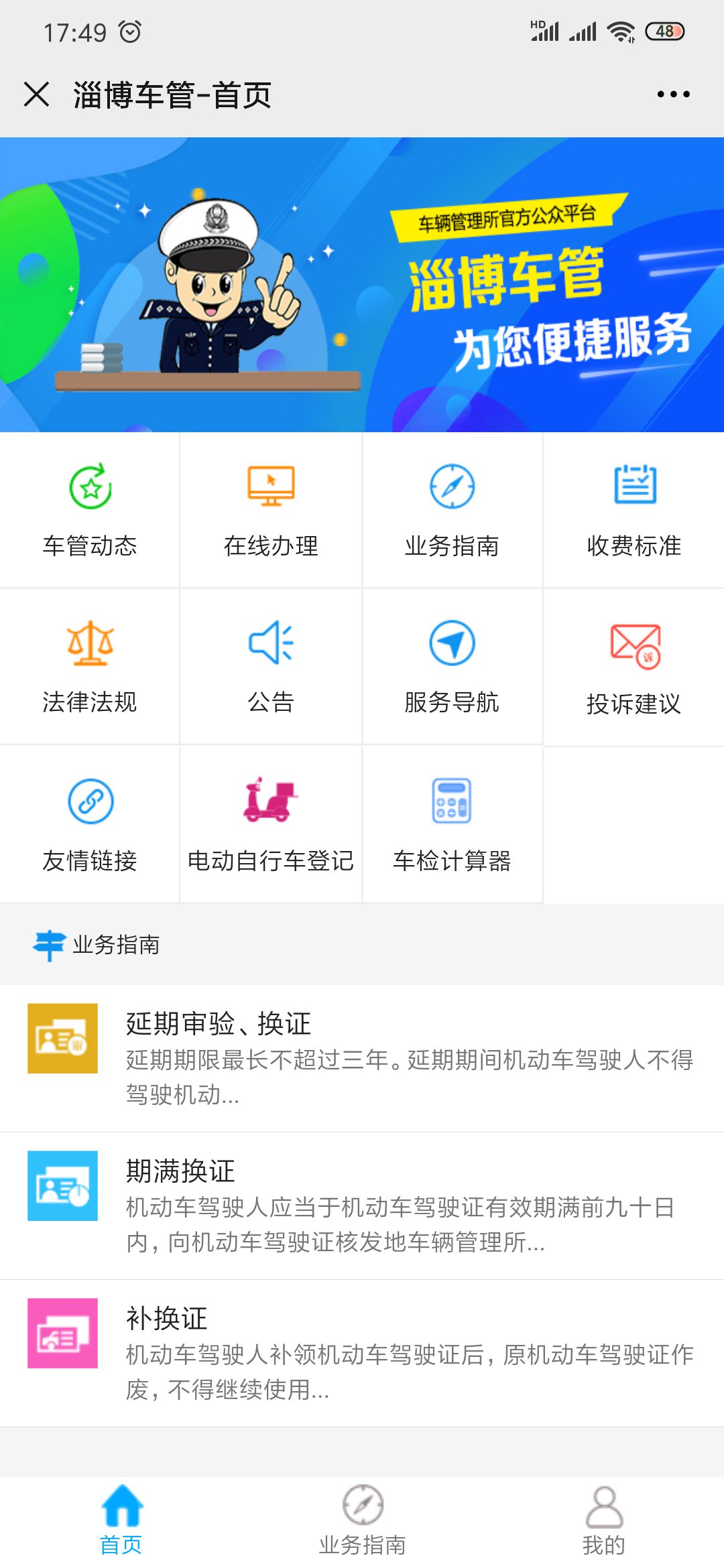View the 补换证 guide entry
Screen dimensions: 724x1568
(x=362, y=1353)
